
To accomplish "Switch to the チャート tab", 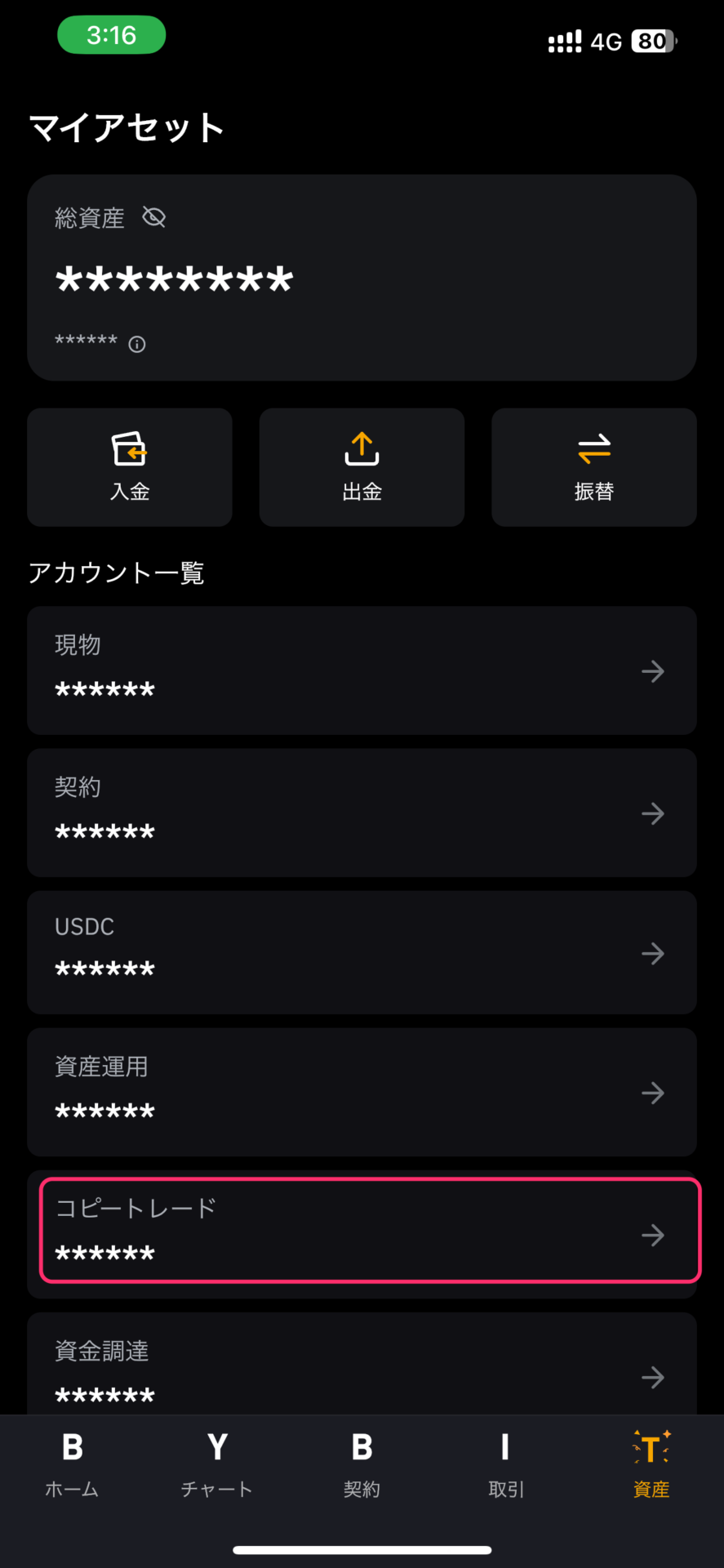I will 217,1466.
